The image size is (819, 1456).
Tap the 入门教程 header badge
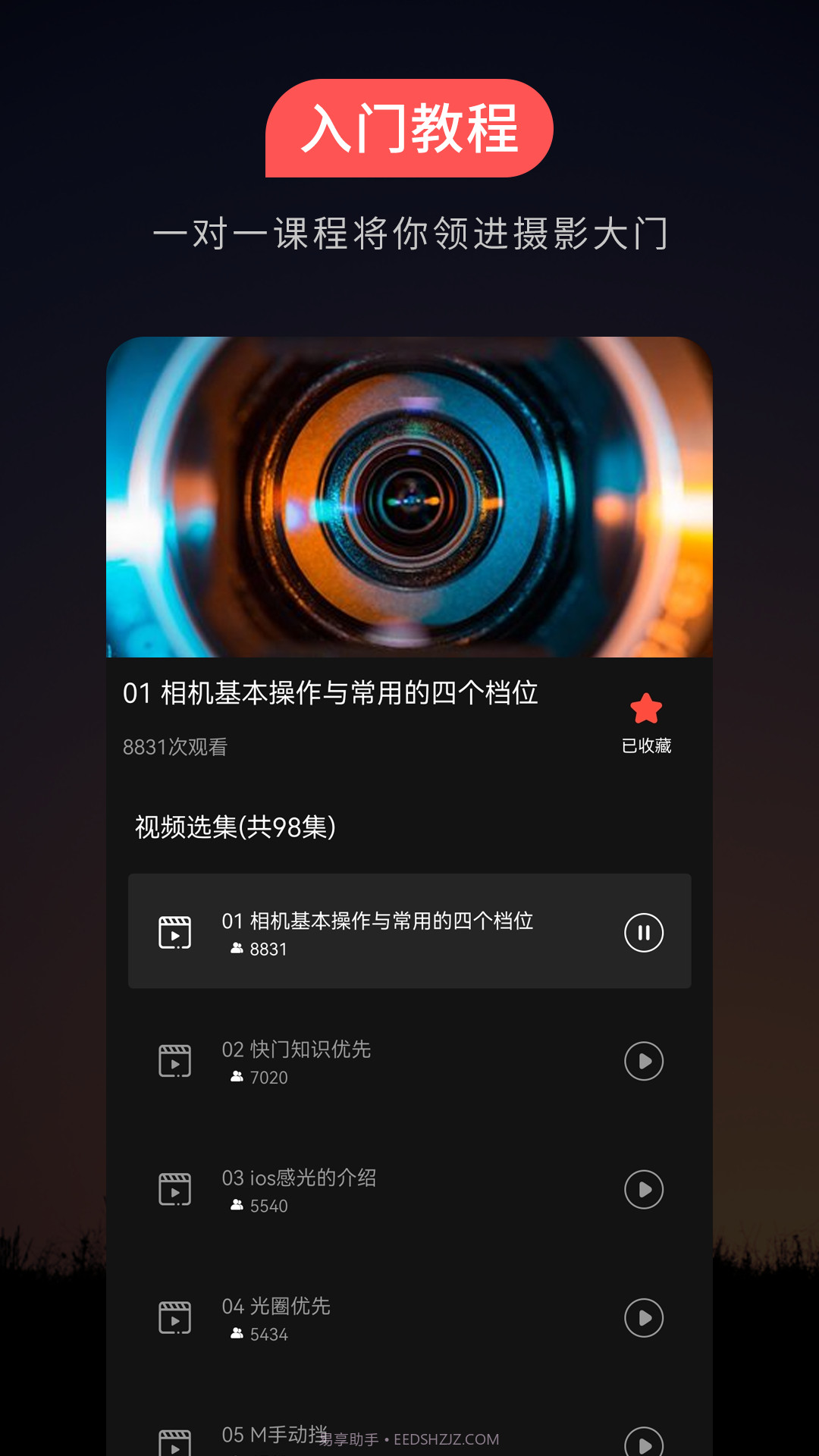tap(409, 127)
